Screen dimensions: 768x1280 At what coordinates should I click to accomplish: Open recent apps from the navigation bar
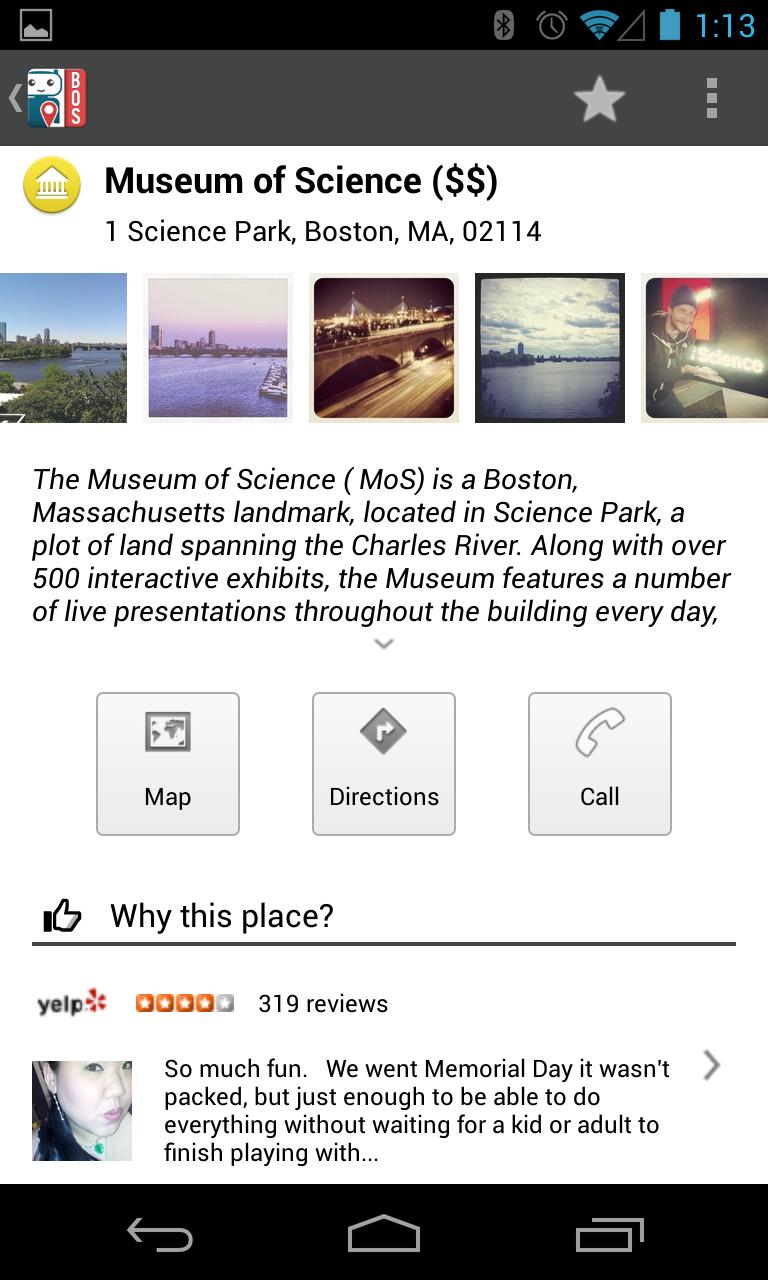pyautogui.click(x=608, y=1236)
